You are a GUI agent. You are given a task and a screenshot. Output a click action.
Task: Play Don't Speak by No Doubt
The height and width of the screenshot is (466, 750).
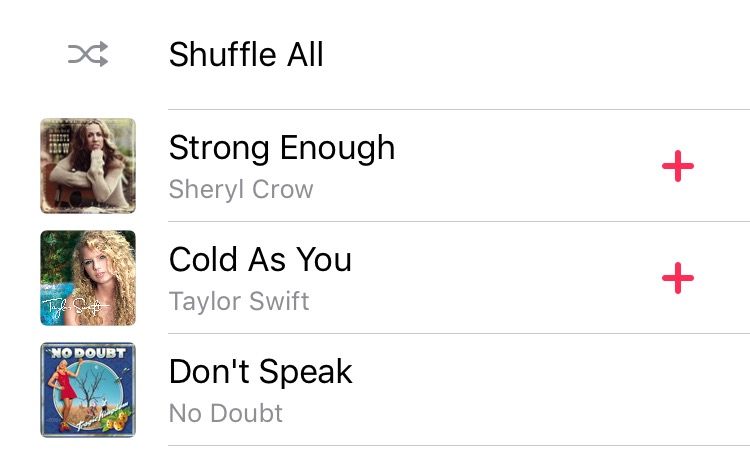[260, 389]
